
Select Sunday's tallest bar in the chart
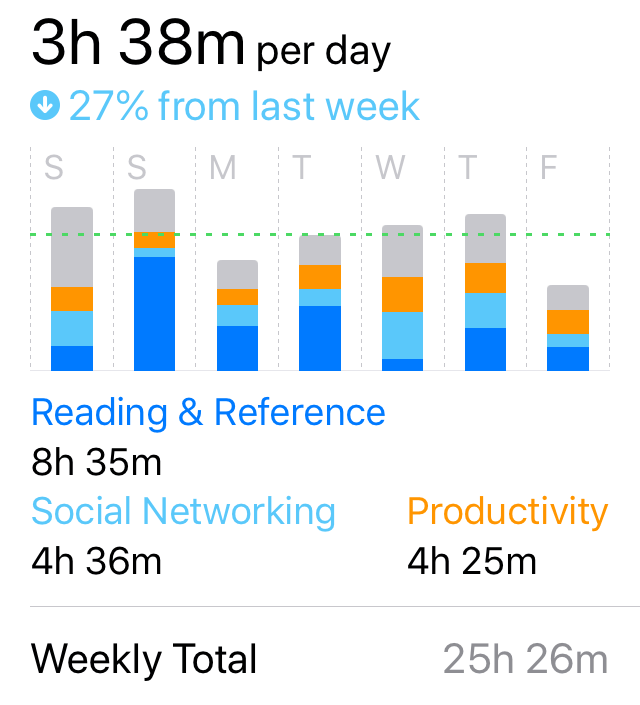155,280
